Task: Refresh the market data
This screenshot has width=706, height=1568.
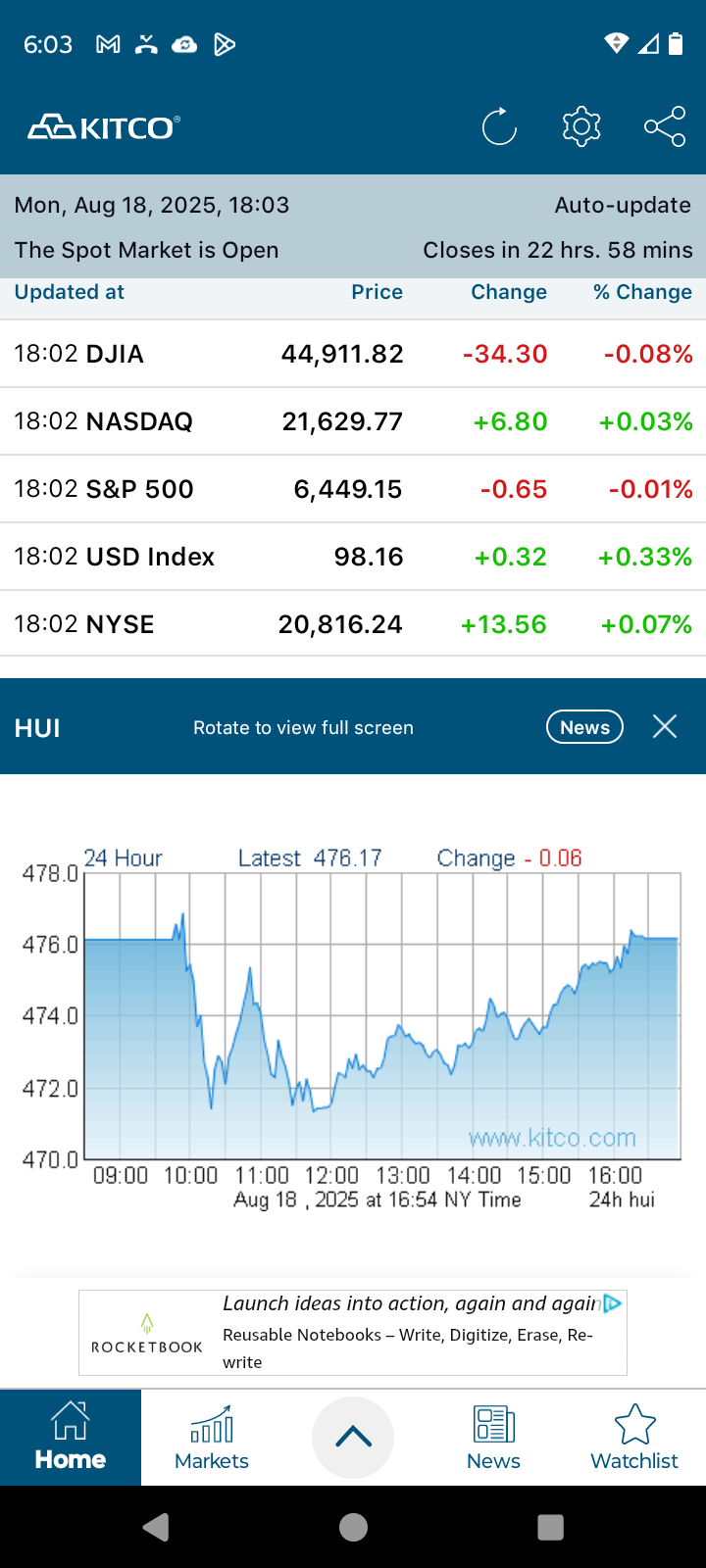Action: click(x=499, y=127)
